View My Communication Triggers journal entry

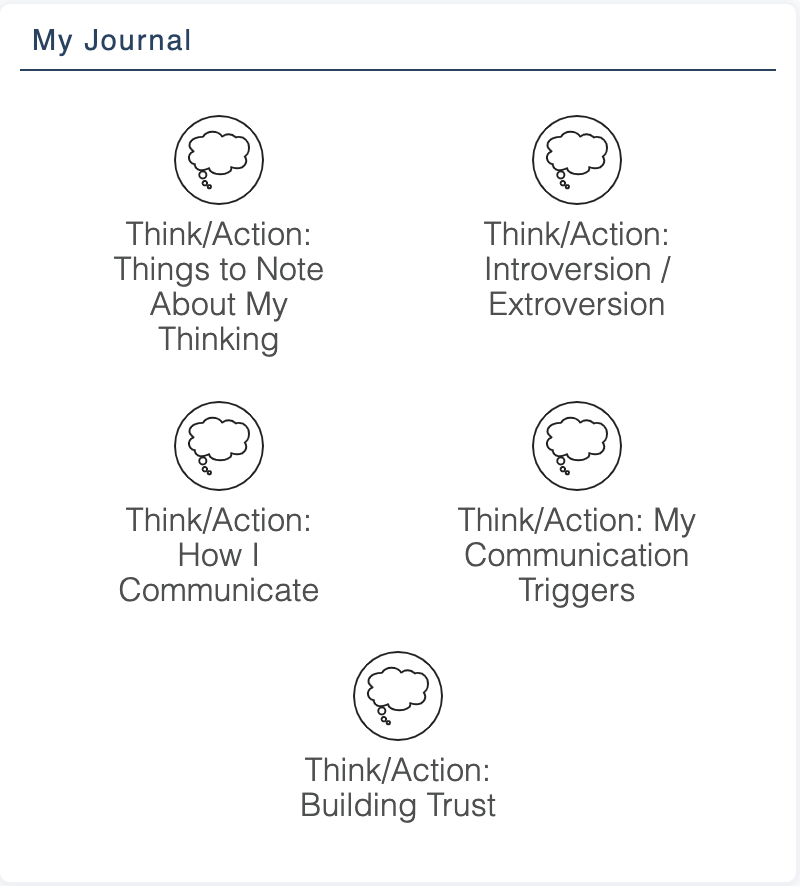pos(577,446)
